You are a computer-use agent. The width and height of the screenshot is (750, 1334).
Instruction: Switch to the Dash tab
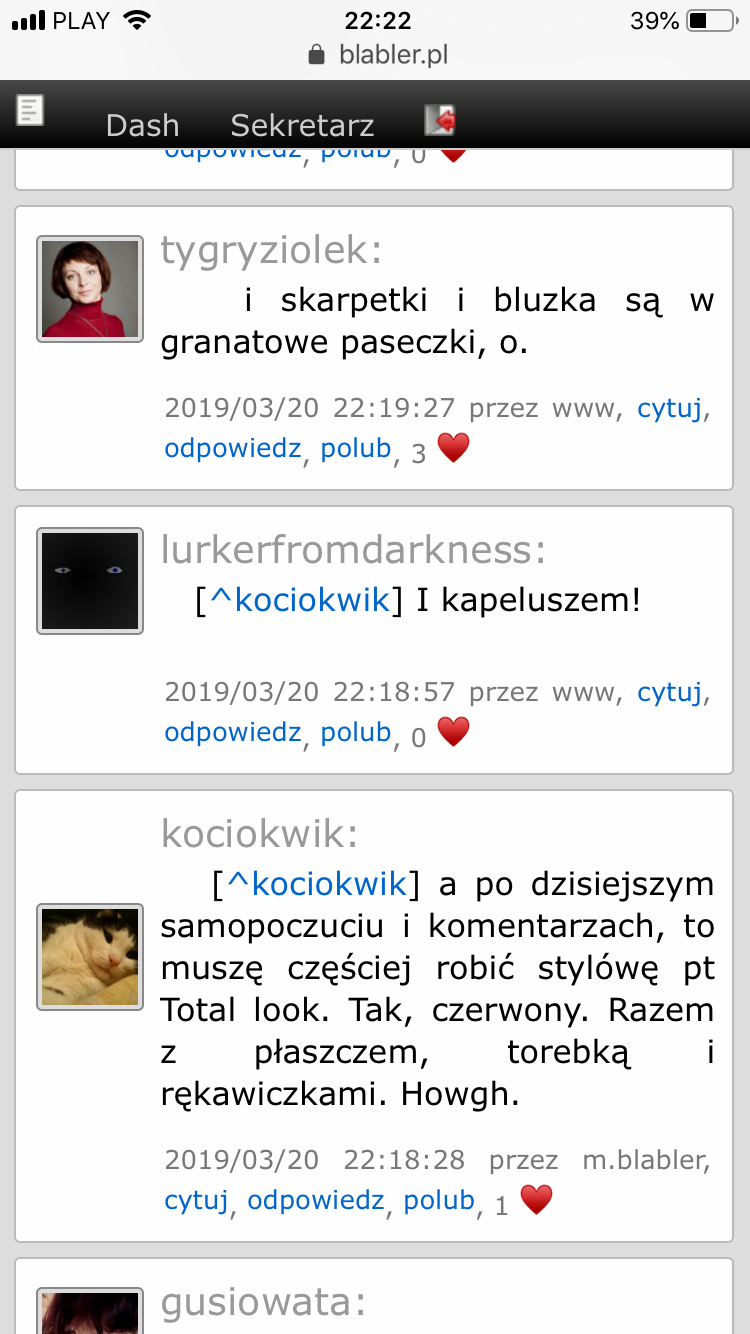click(142, 125)
